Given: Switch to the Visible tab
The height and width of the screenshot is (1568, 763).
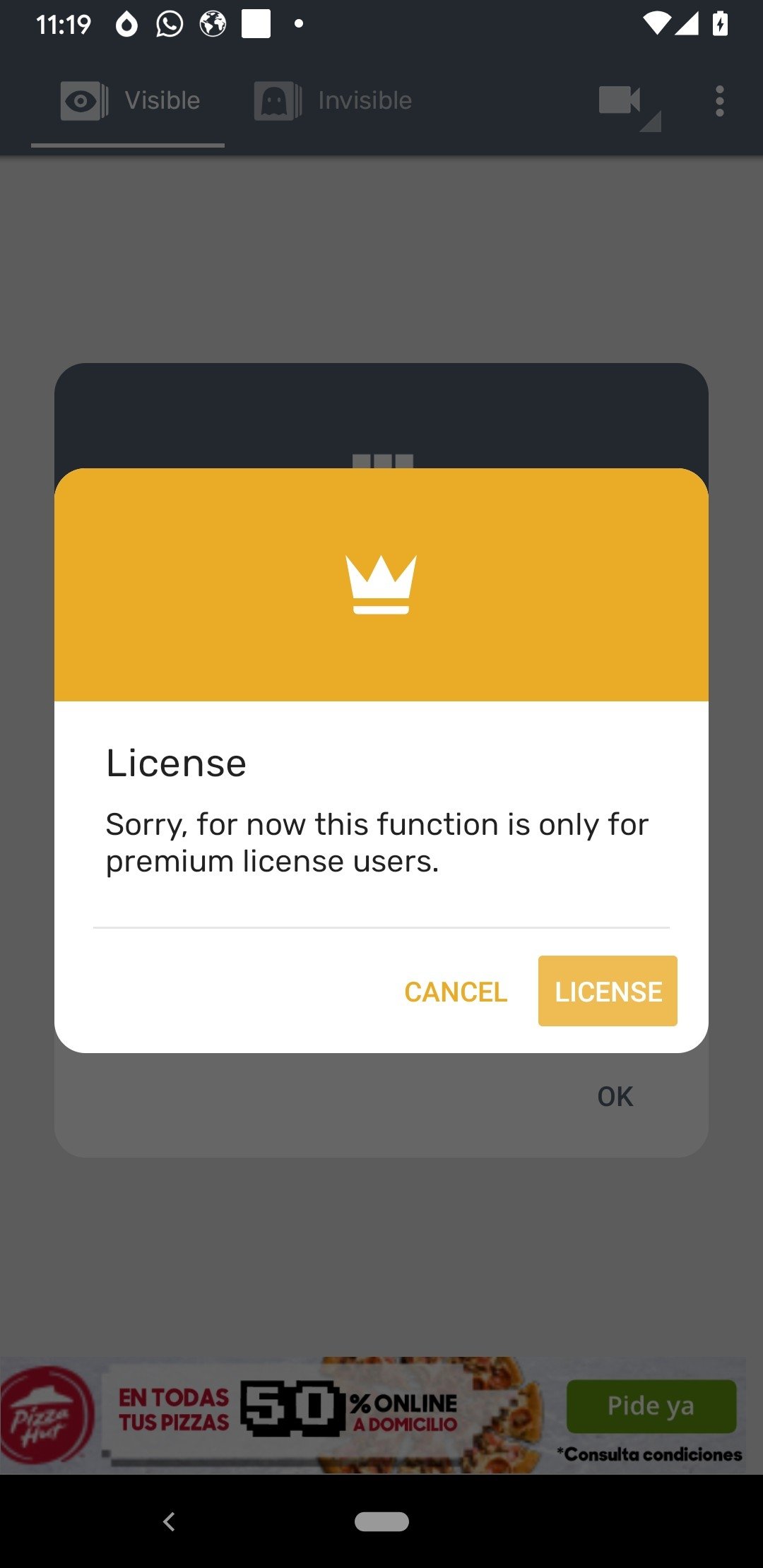Looking at the screenshot, I should click(x=129, y=101).
